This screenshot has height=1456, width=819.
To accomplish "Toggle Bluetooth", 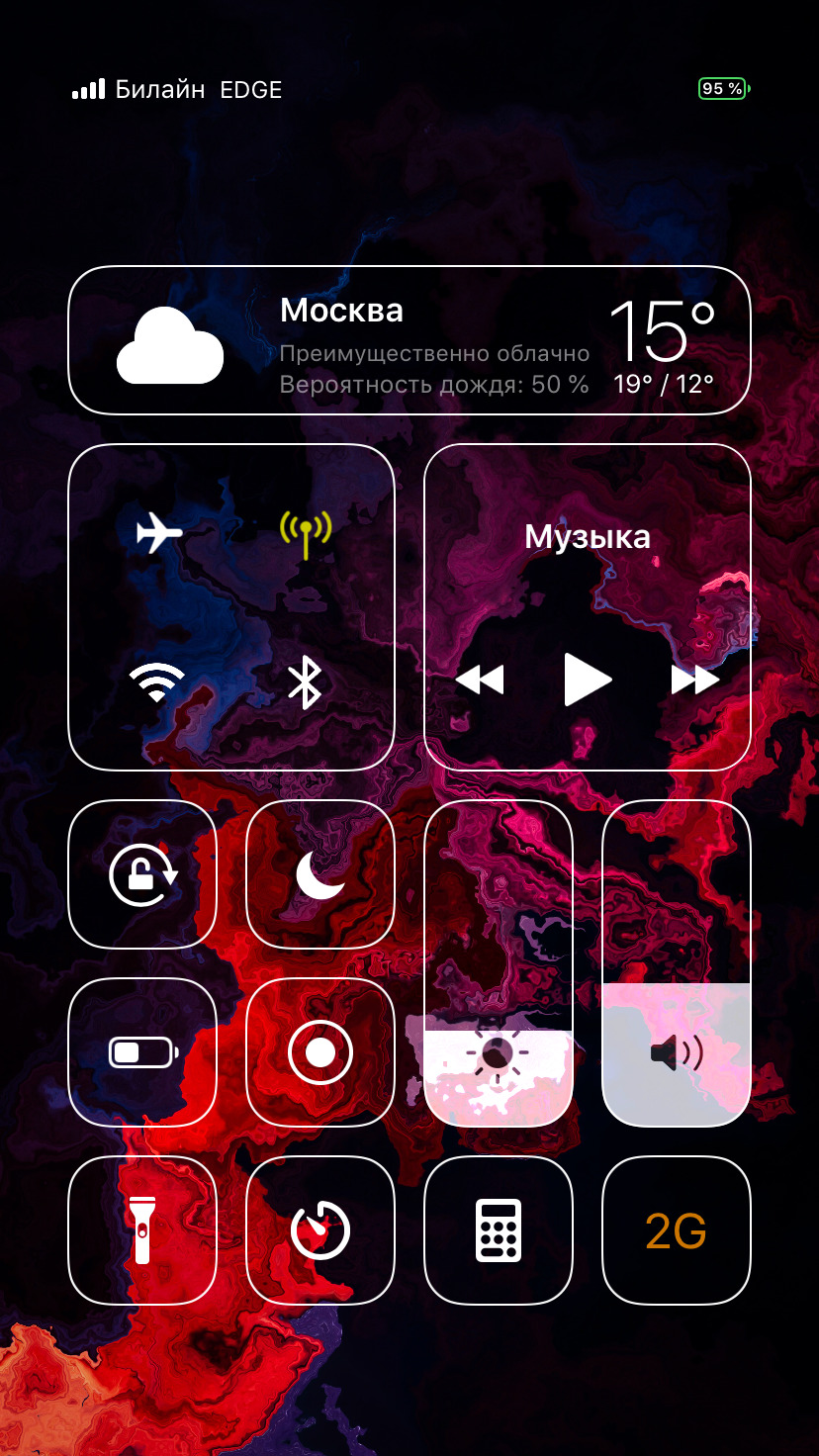I will pyautogui.click(x=305, y=682).
